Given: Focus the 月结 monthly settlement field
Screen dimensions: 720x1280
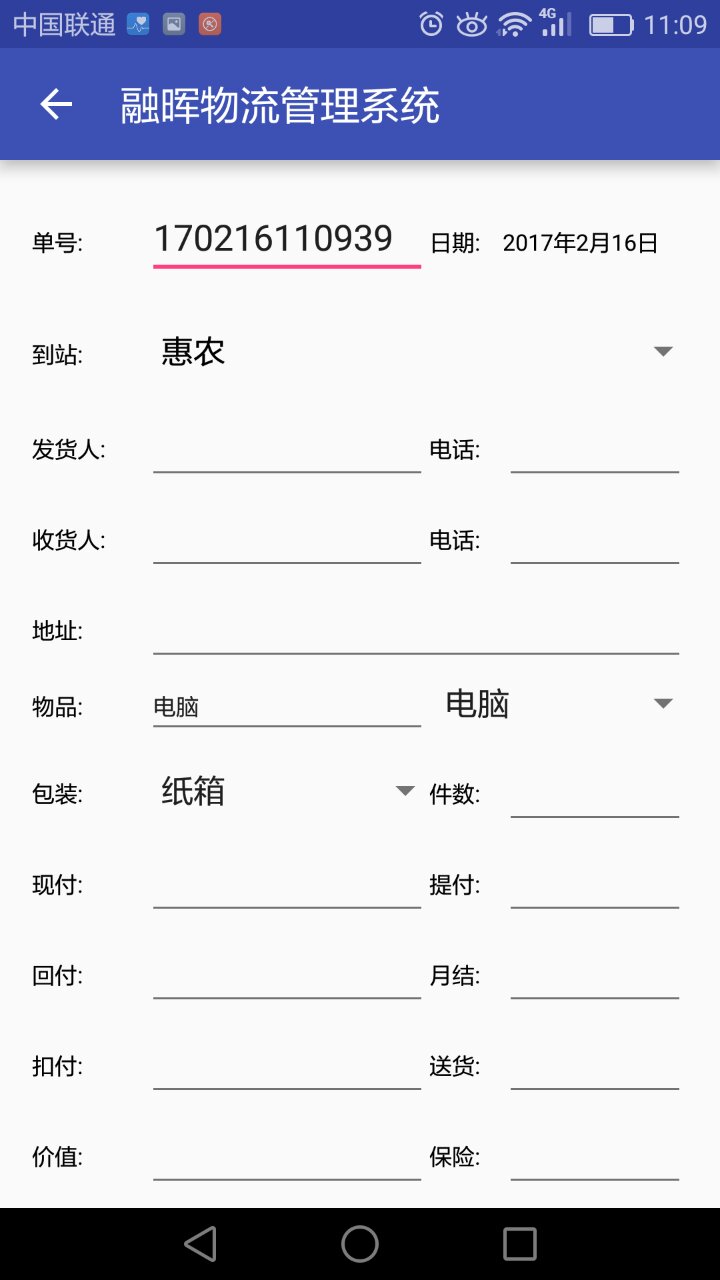Looking at the screenshot, I should pos(594,976).
